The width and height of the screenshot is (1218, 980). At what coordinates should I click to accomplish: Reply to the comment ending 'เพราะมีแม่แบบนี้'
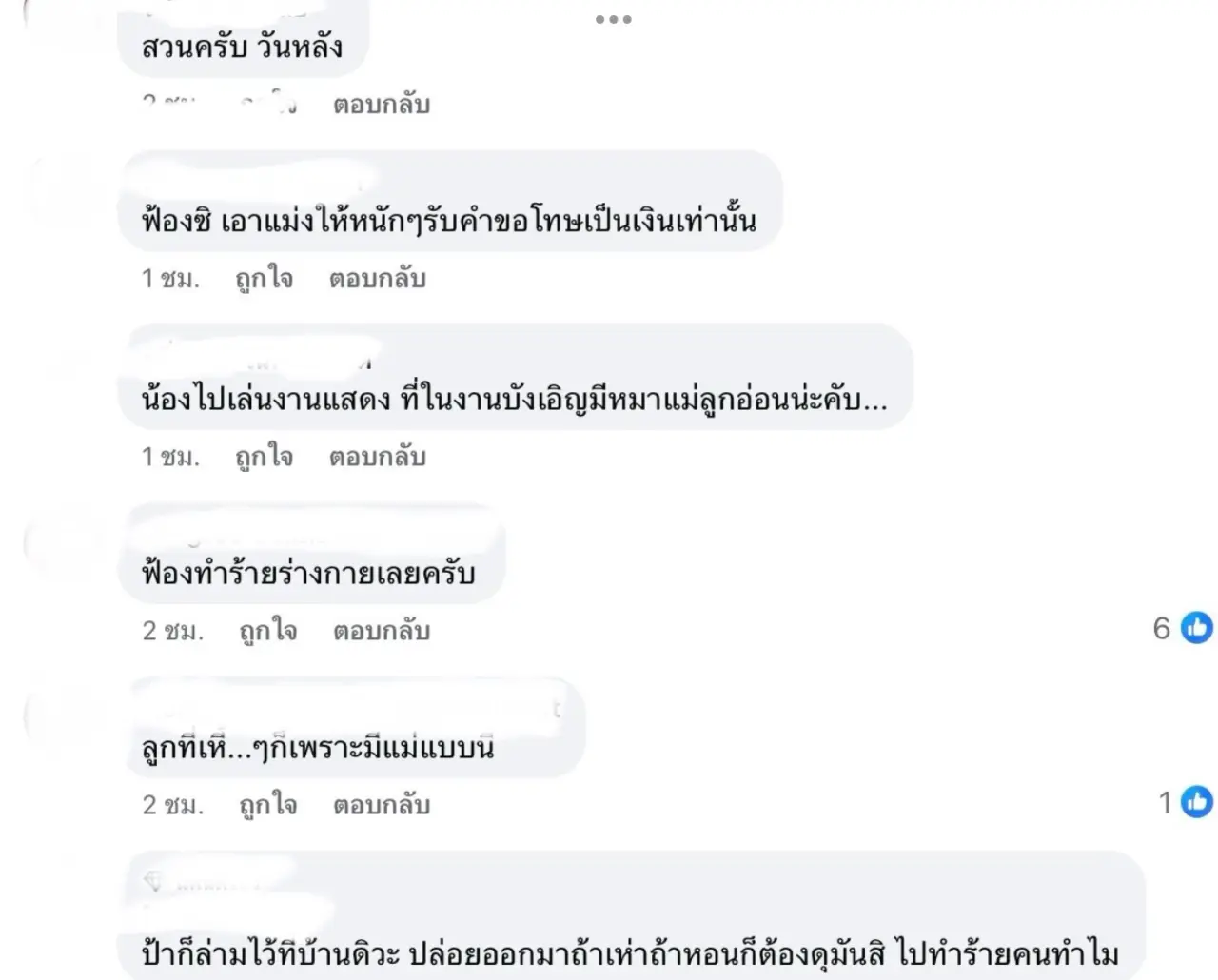click(381, 805)
